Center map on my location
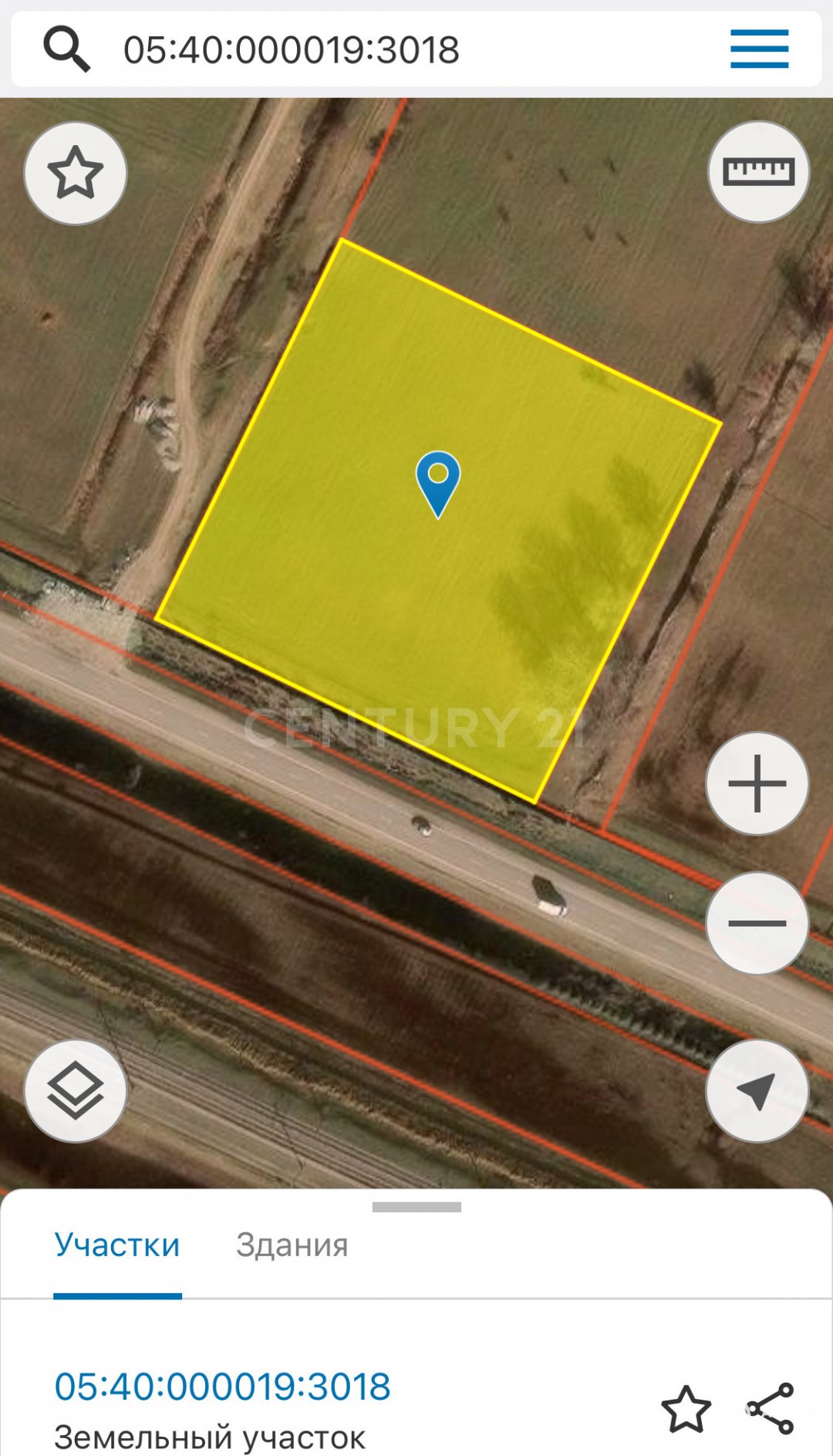Screen dimensions: 833x1456 (x=757, y=1090)
